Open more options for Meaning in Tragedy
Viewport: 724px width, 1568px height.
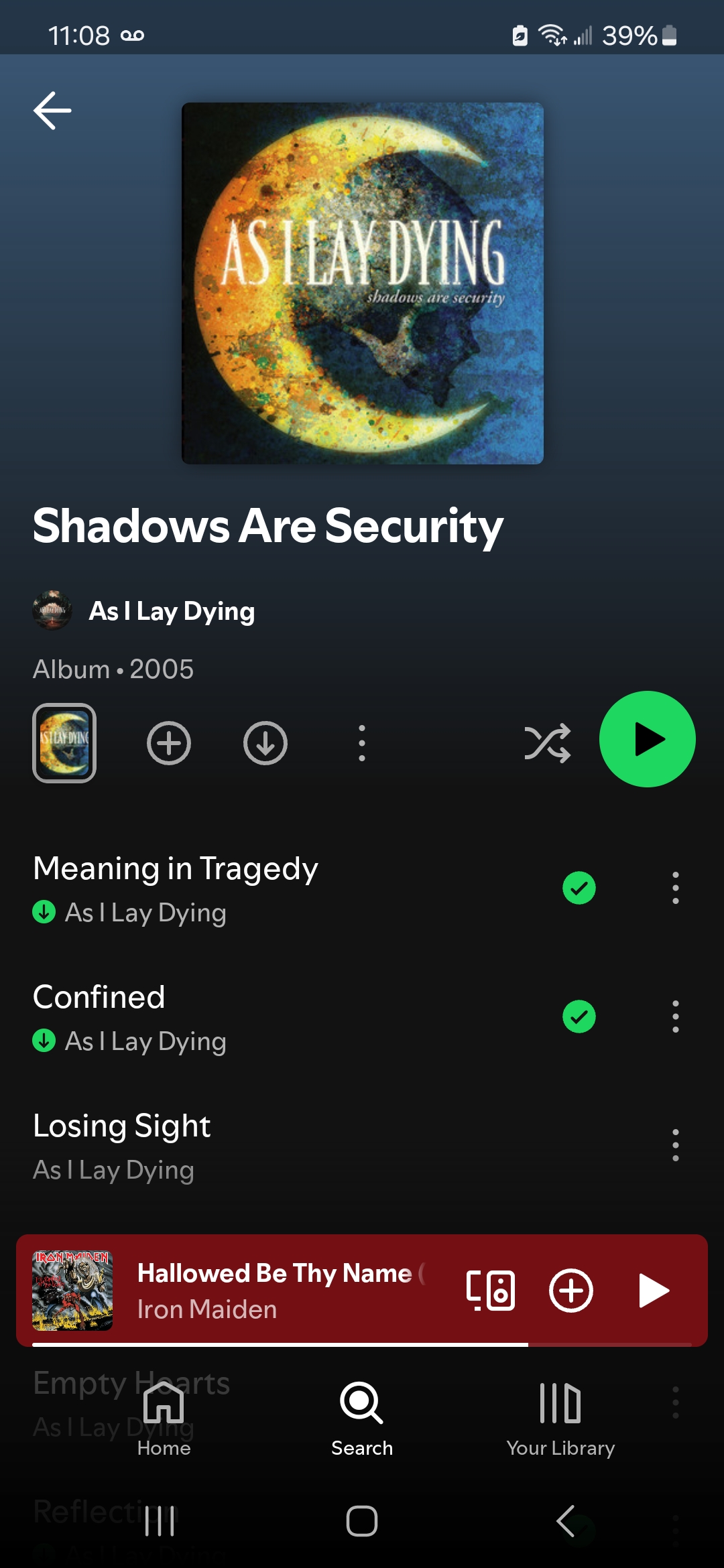676,888
